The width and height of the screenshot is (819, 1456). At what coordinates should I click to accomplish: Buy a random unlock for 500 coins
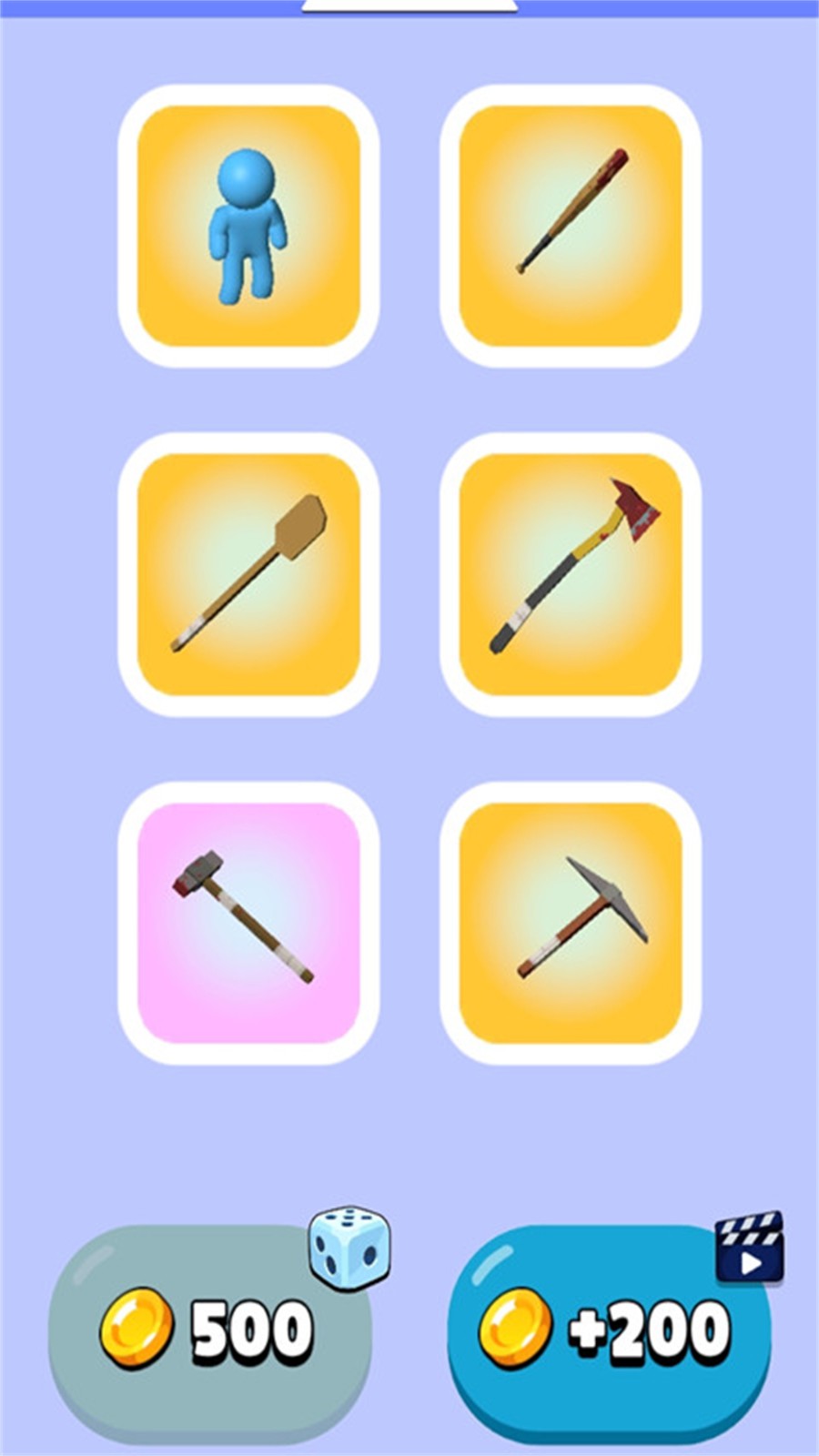211,1330
